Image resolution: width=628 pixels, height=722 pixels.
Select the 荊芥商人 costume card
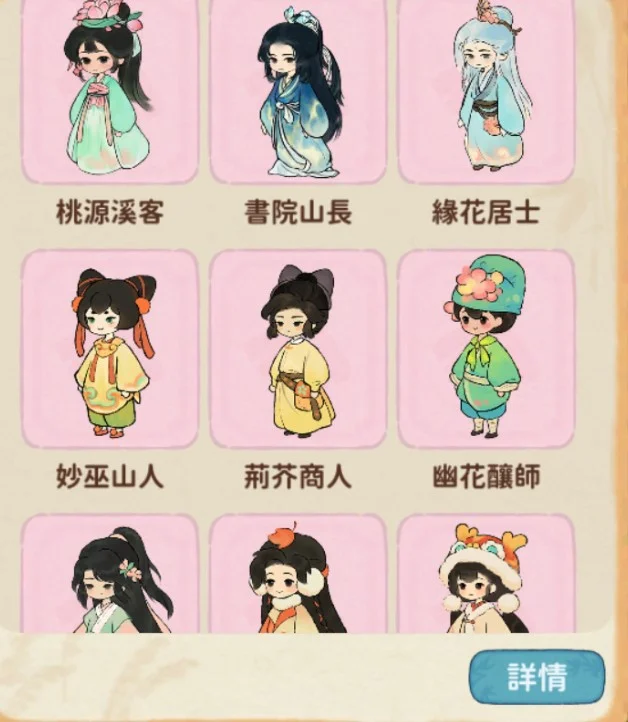pyautogui.click(x=298, y=350)
